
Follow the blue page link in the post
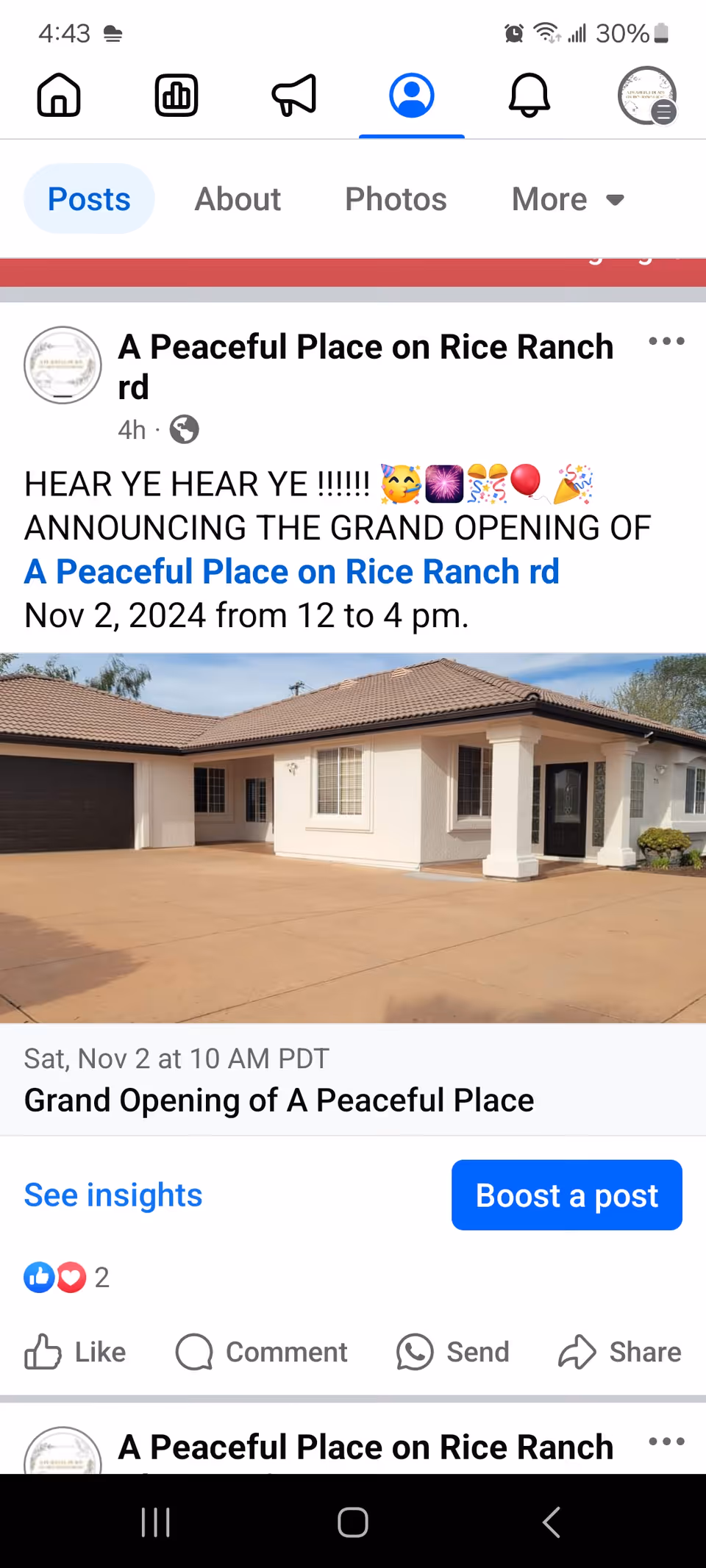292,572
